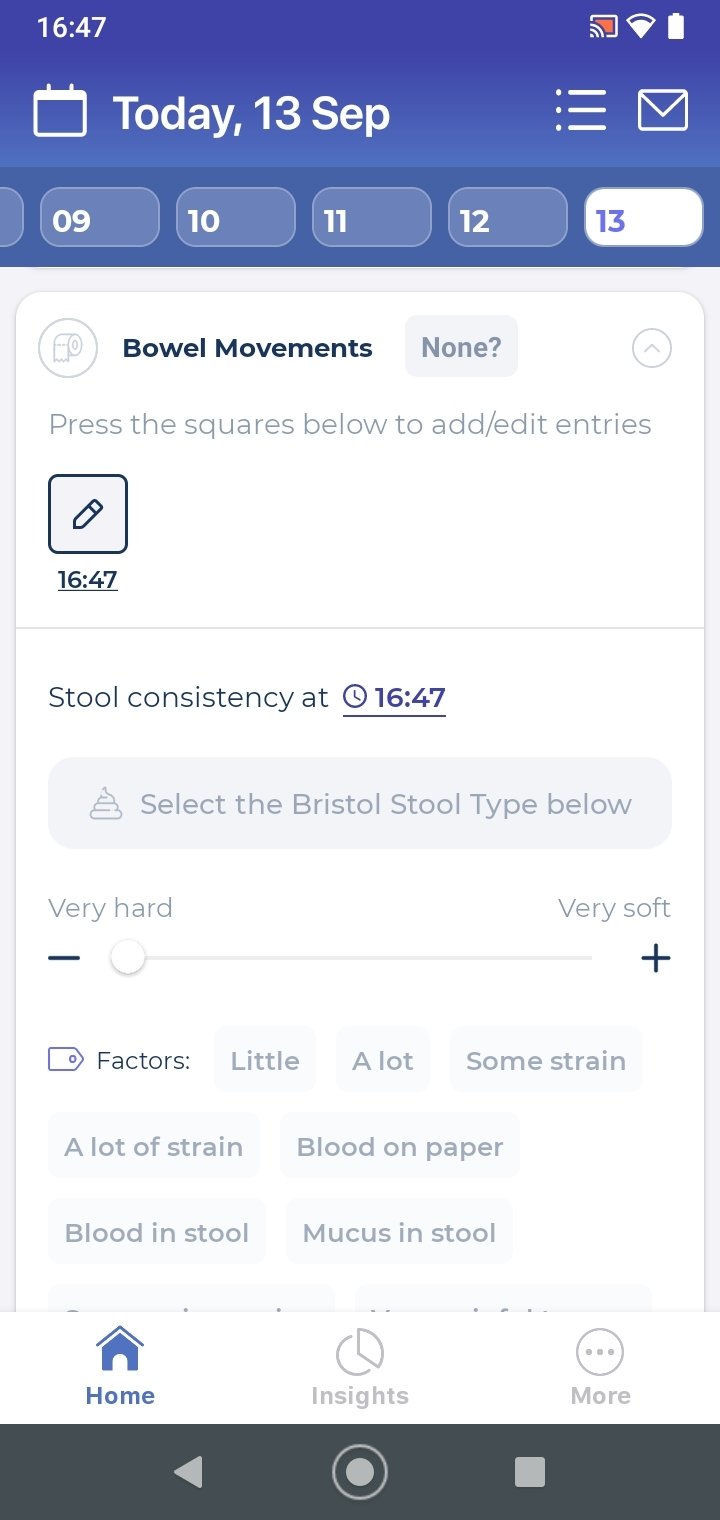720x1520 pixels.
Task: Select day 10 in the date strip
Action: [x=235, y=217]
